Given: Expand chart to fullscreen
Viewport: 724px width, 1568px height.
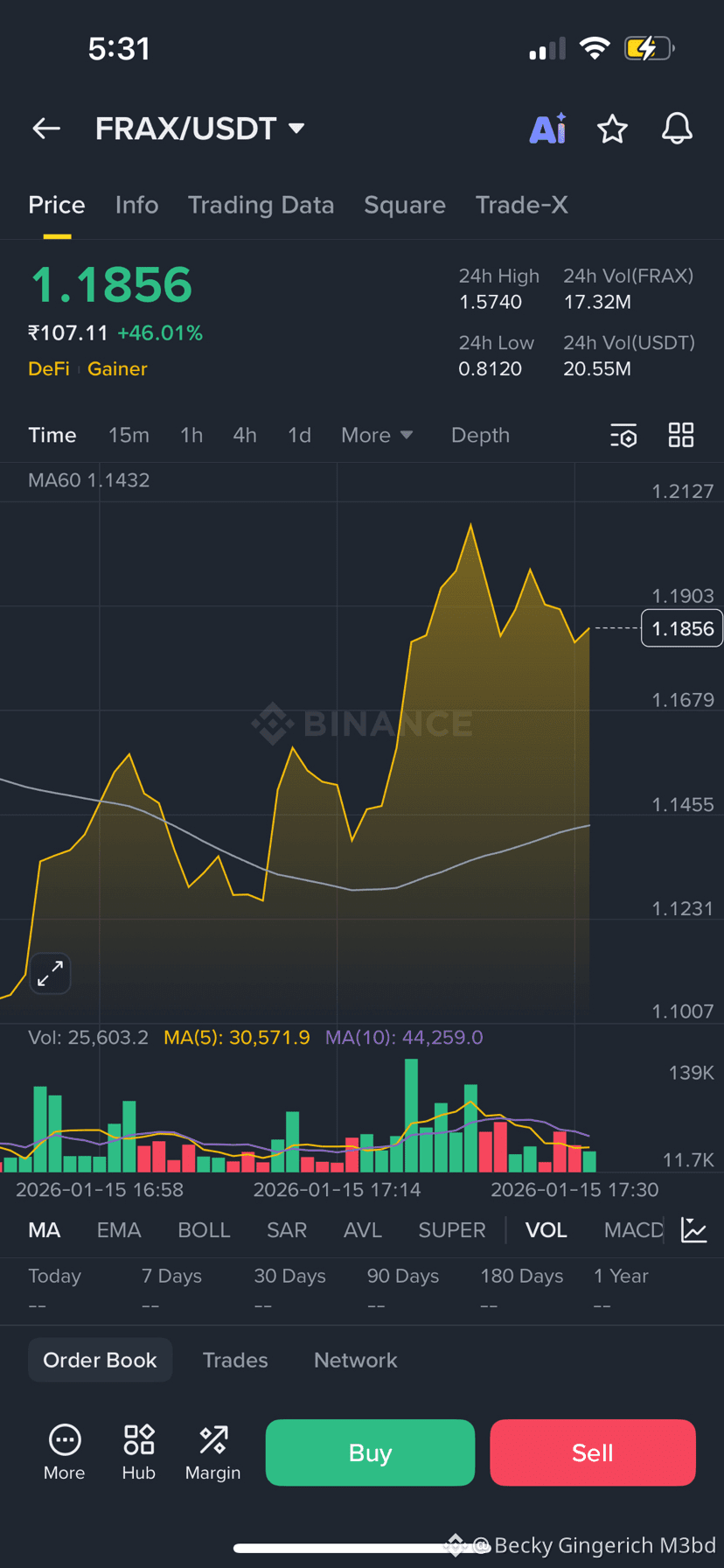Looking at the screenshot, I should 50,973.
